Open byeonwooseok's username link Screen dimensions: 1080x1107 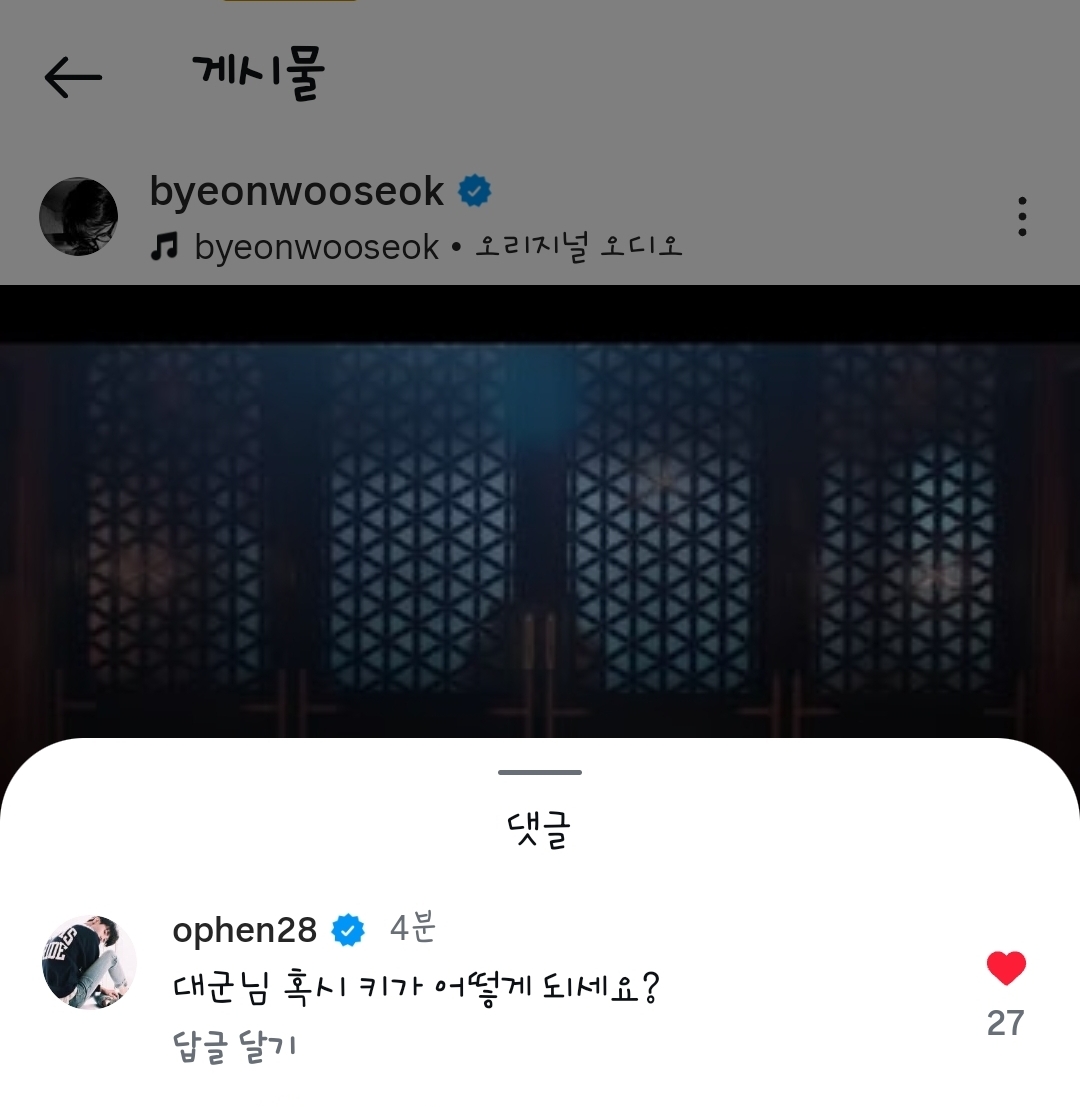[295, 190]
